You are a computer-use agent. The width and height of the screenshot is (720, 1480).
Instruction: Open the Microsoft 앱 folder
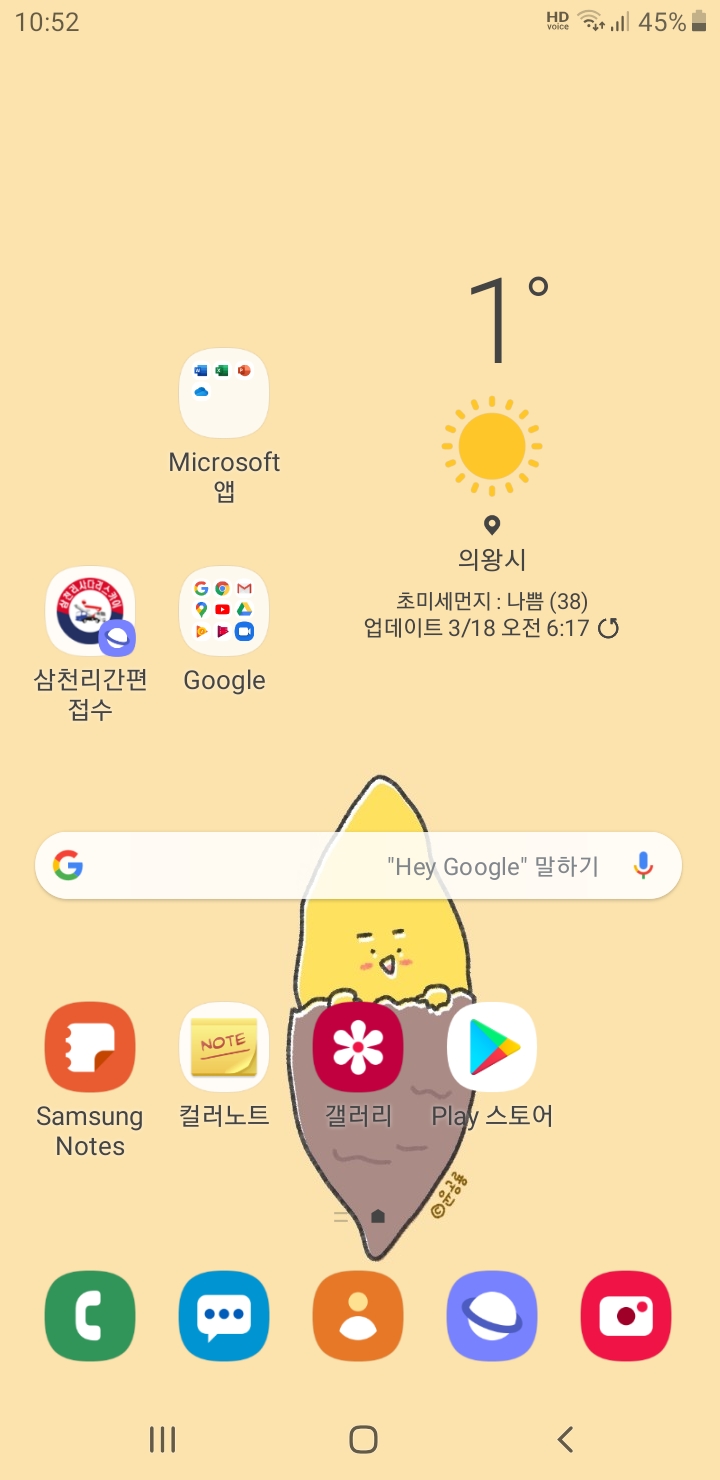point(224,393)
